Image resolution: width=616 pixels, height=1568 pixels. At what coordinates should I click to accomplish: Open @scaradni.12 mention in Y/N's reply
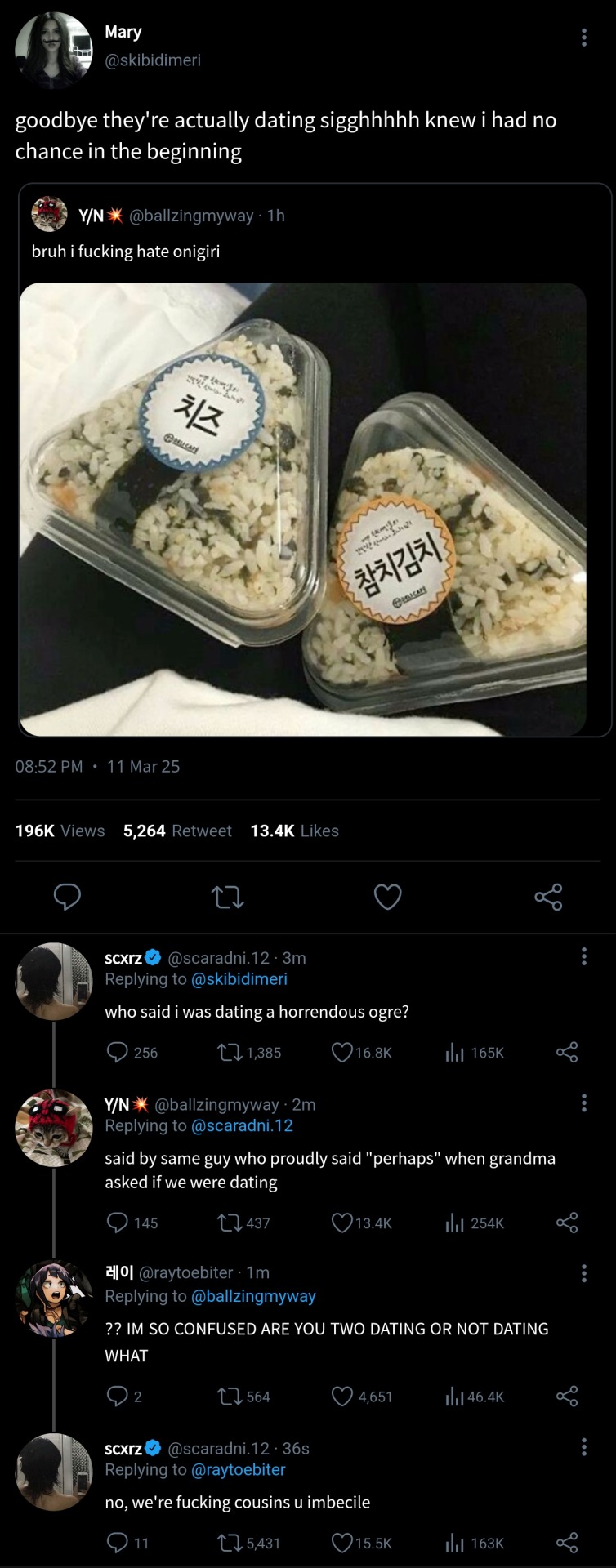pos(241,1125)
